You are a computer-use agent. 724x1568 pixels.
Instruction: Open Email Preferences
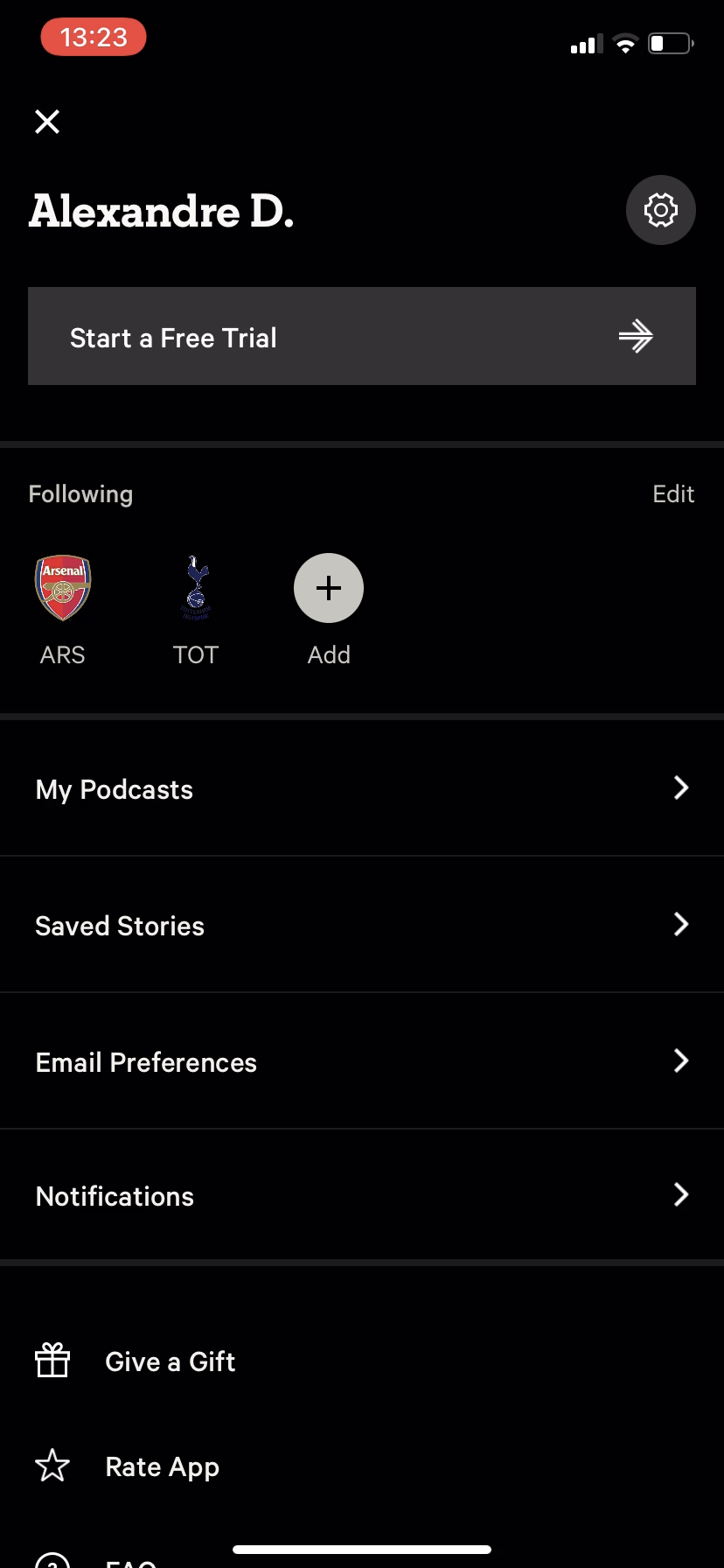146,1061
